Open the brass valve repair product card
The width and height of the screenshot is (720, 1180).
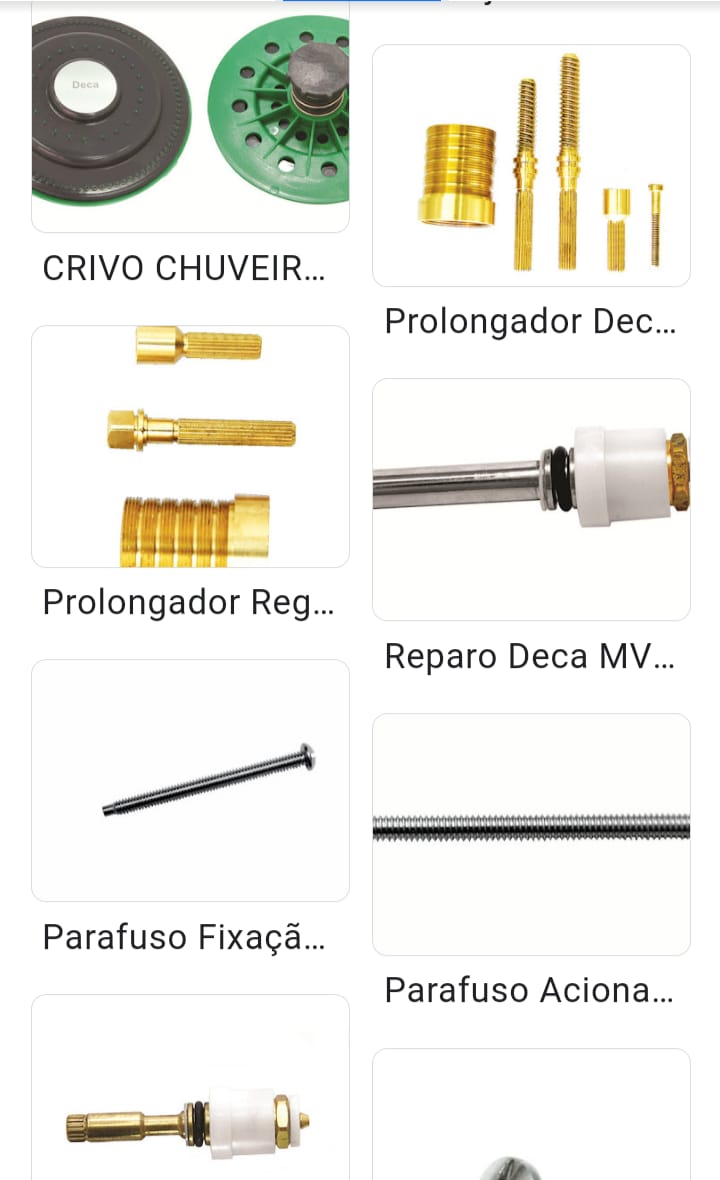[x=190, y=1087]
